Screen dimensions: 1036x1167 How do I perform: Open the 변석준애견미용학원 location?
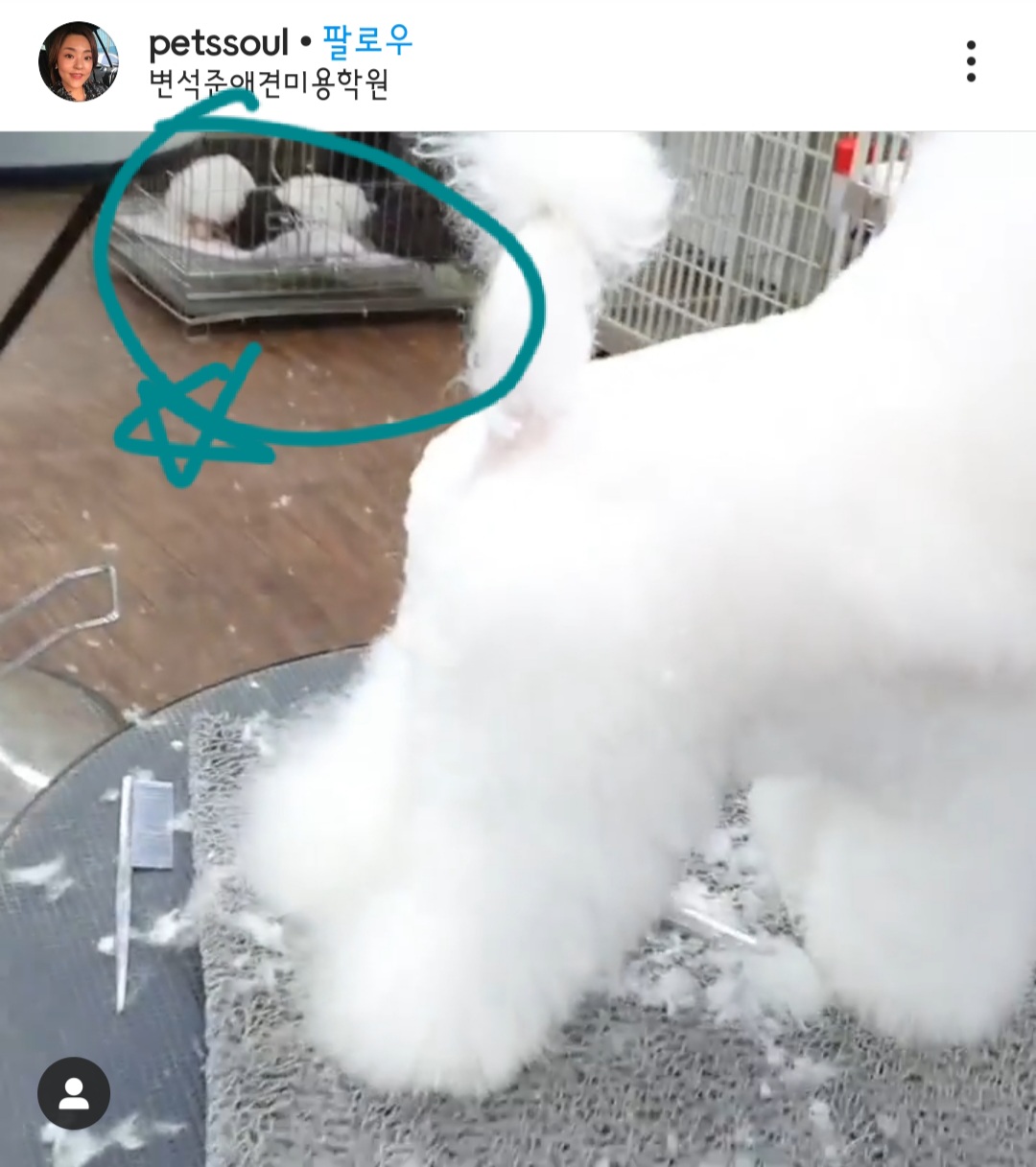(x=269, y=84)
